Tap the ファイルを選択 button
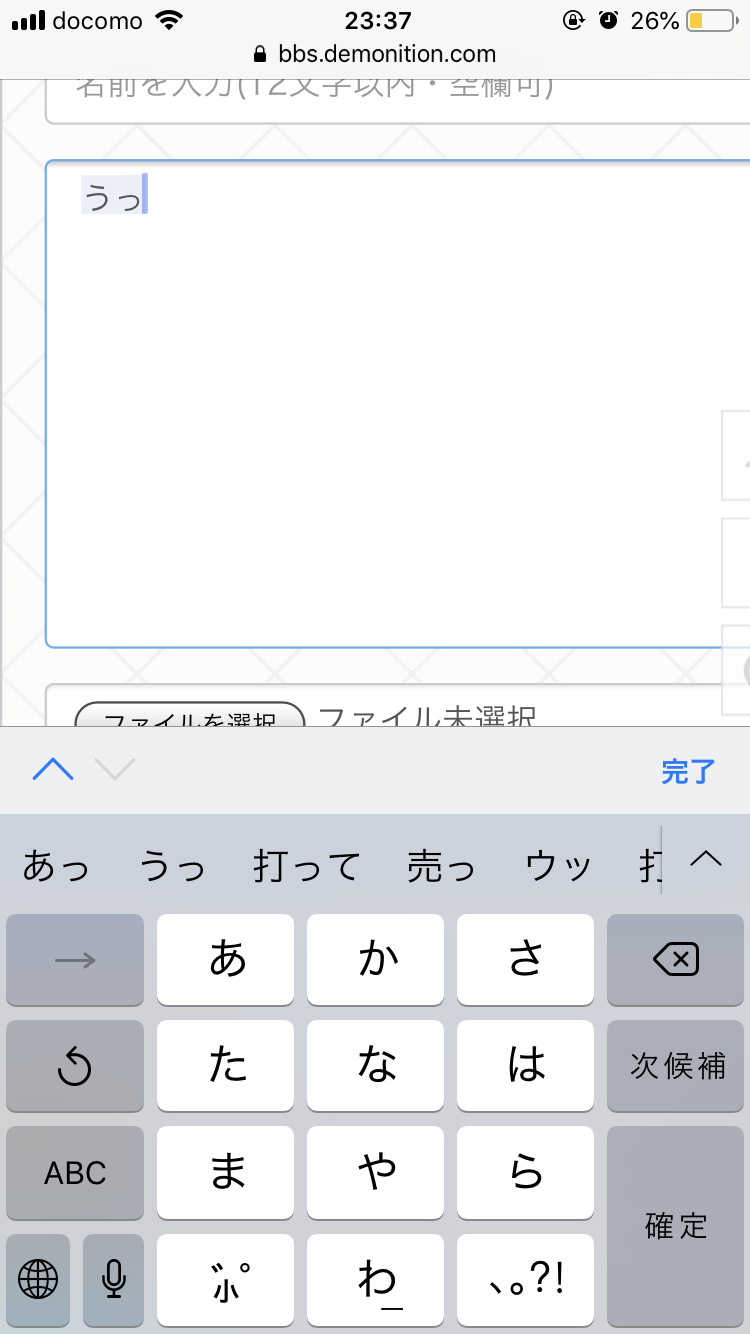 [190, 716]
